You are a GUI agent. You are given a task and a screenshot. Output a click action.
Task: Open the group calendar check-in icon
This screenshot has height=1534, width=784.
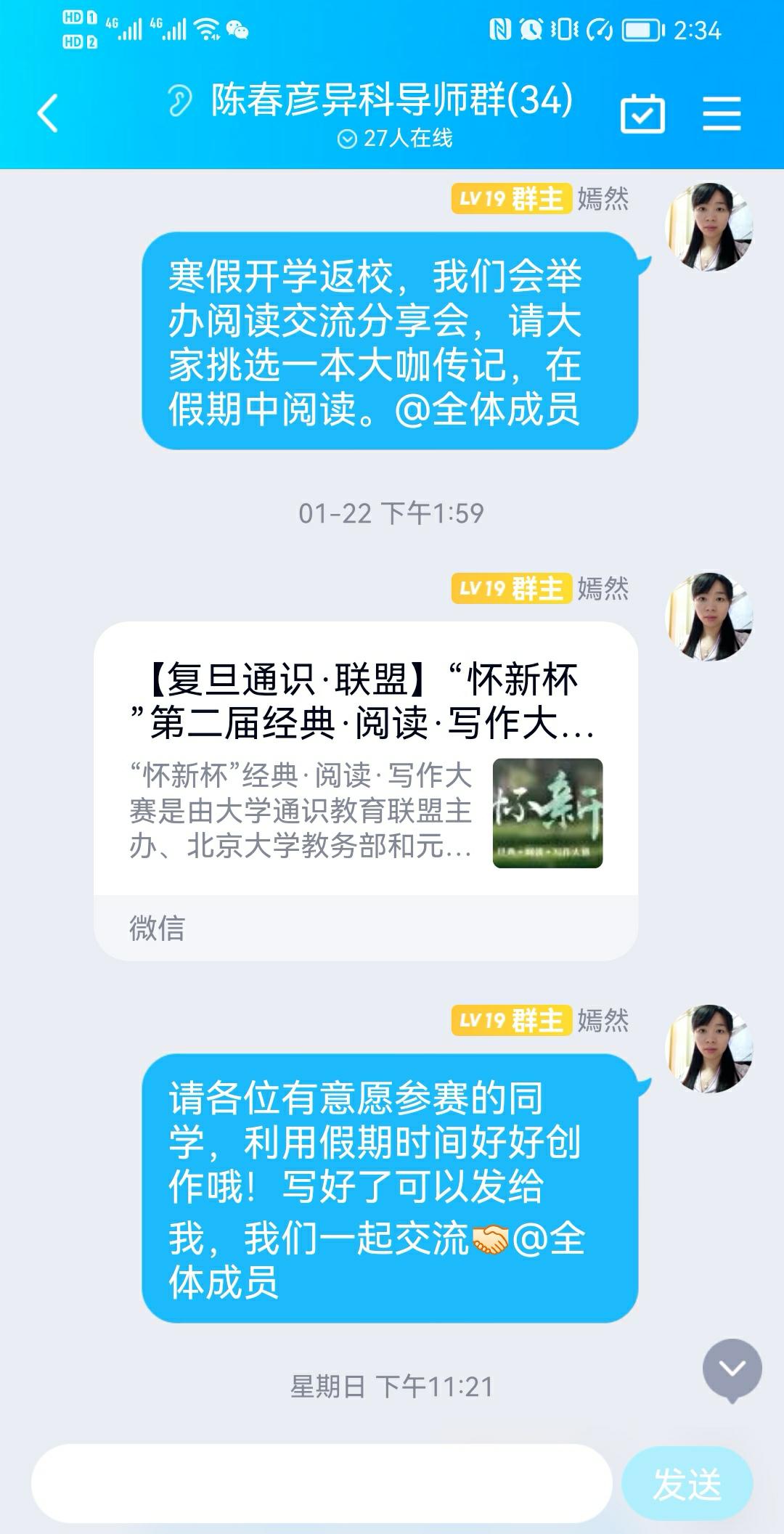(642, 114)
